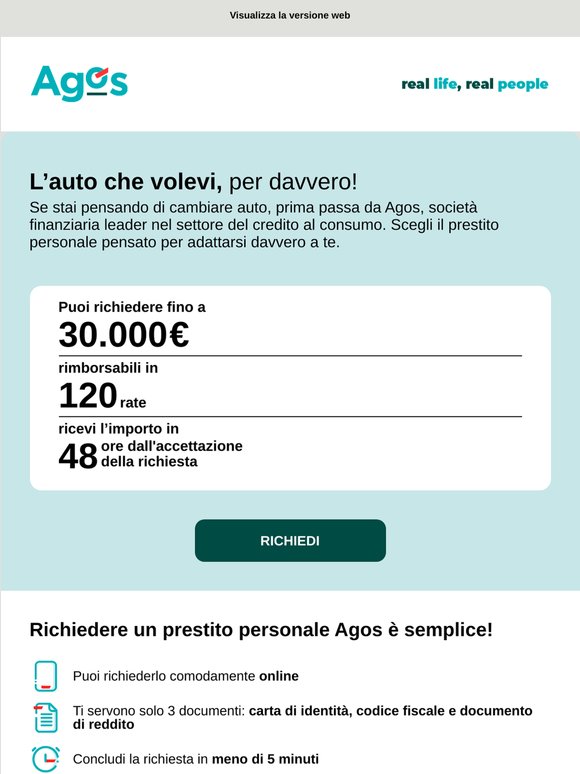Screen dimensions: 580x774
Task: Tap the RICHIEDI button
Action: (x=290, y=541)
